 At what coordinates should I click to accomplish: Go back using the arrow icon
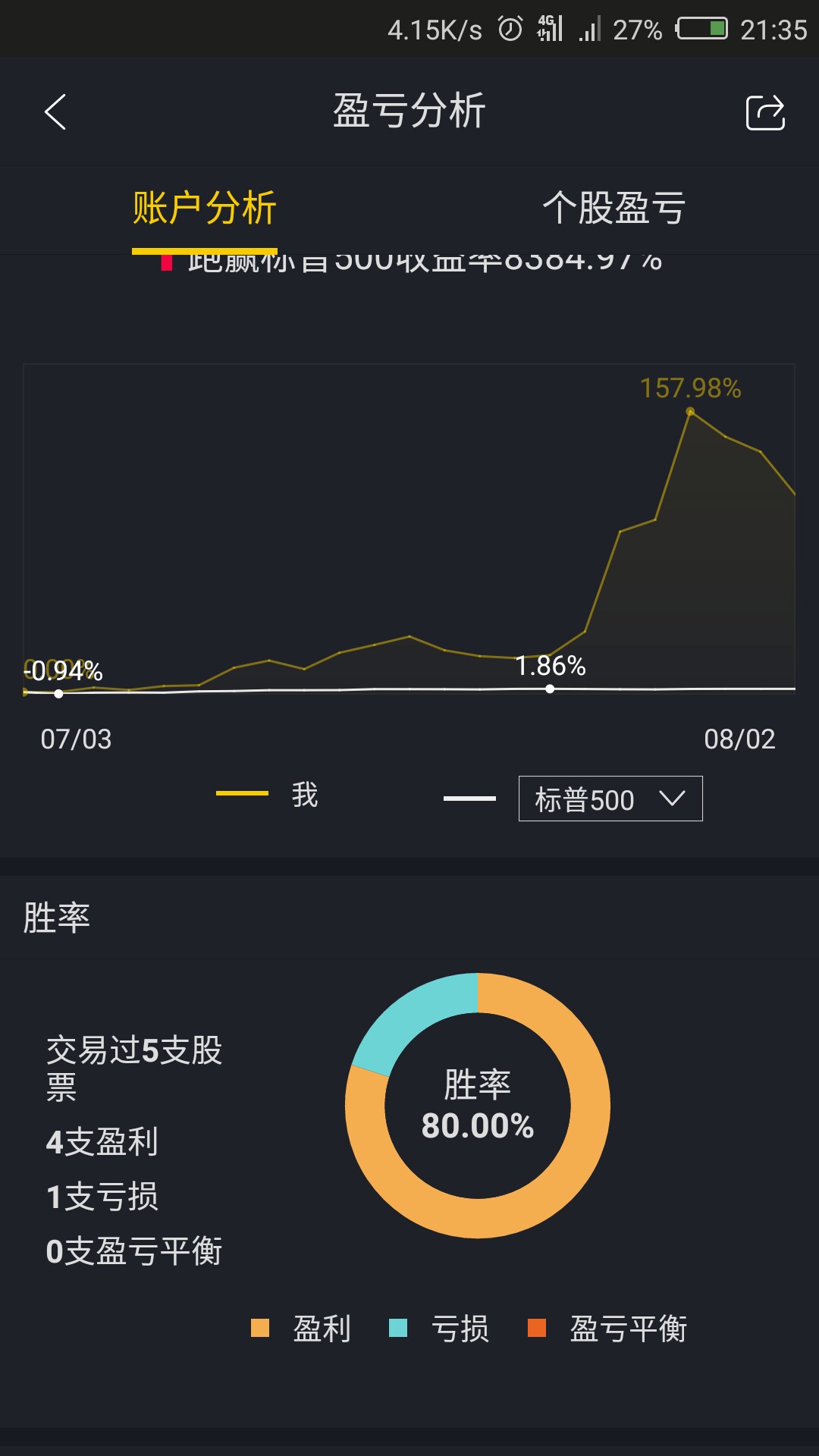click(x=55, y=112)
